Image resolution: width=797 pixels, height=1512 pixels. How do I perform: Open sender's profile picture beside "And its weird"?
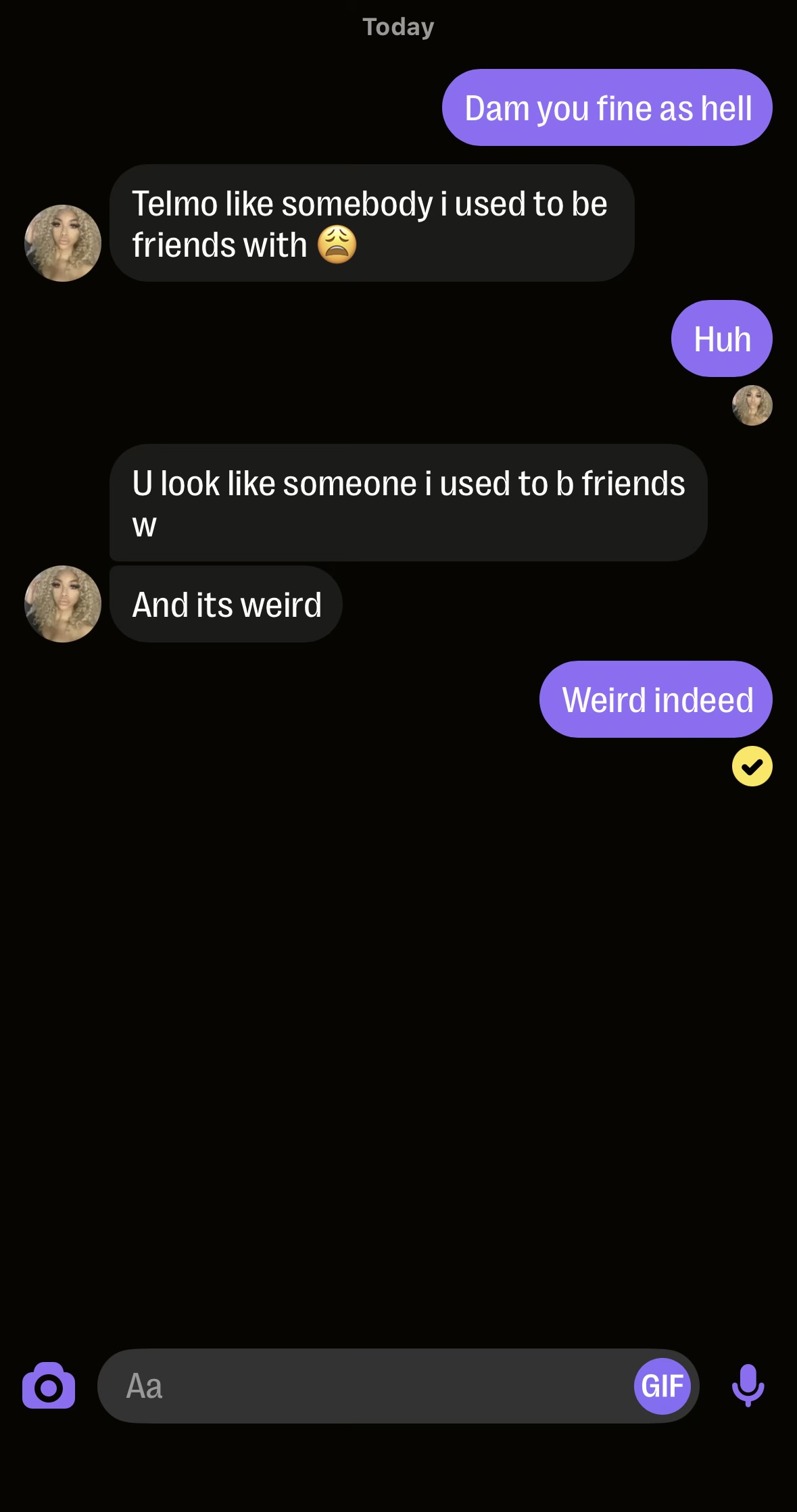63,604
